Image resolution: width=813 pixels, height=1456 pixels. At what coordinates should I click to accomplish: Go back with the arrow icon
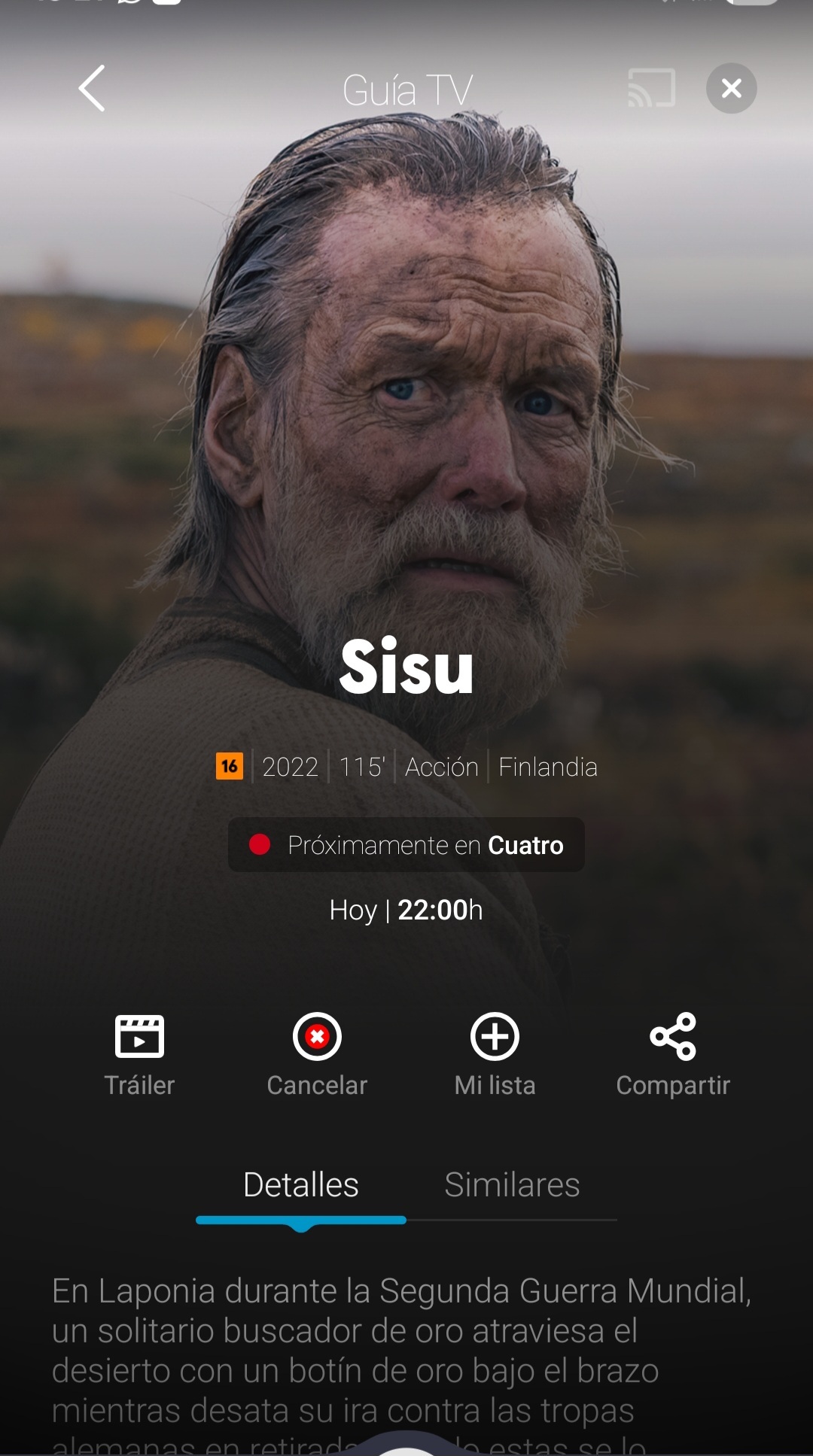92,89
